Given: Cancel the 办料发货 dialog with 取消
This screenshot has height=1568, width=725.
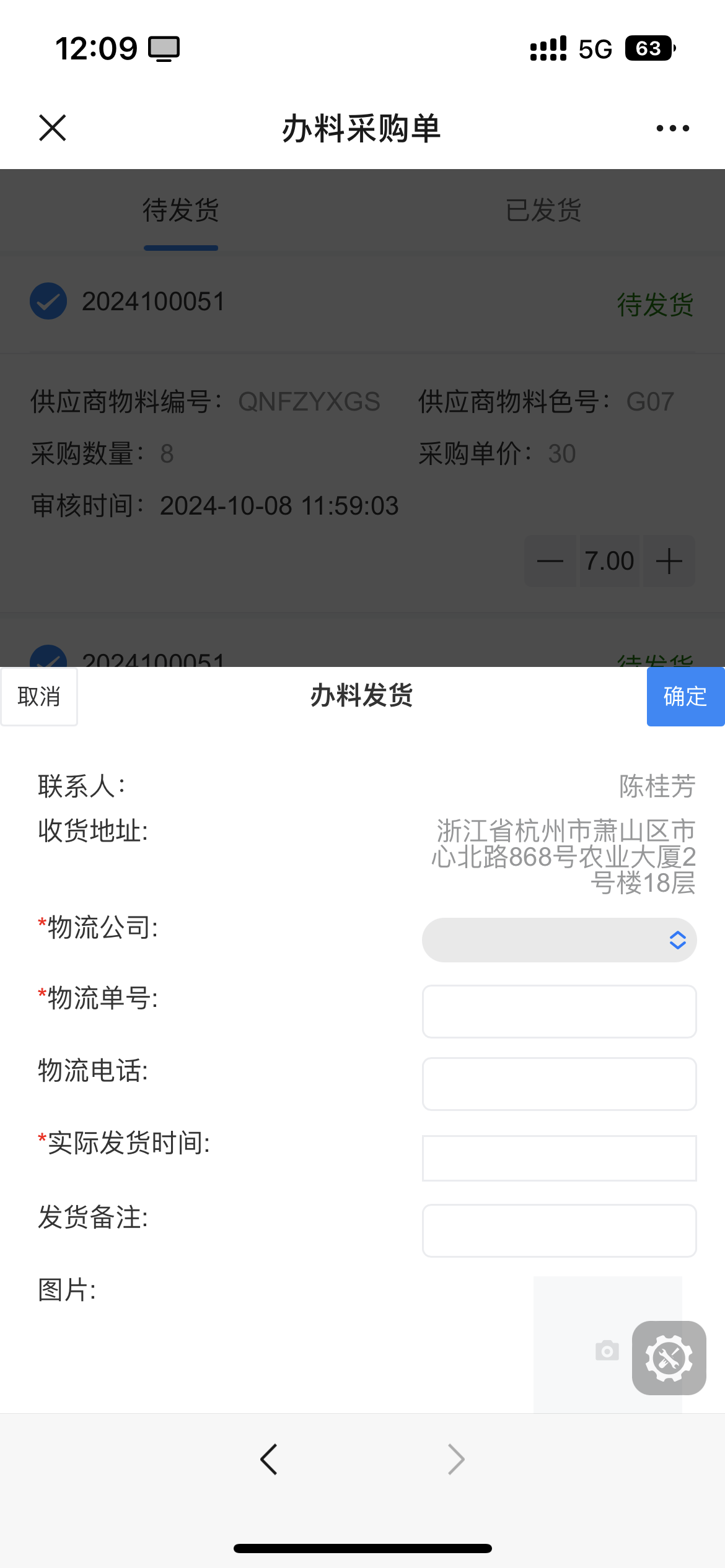Looking at the screenshot, I should click(x=38, y=697).
